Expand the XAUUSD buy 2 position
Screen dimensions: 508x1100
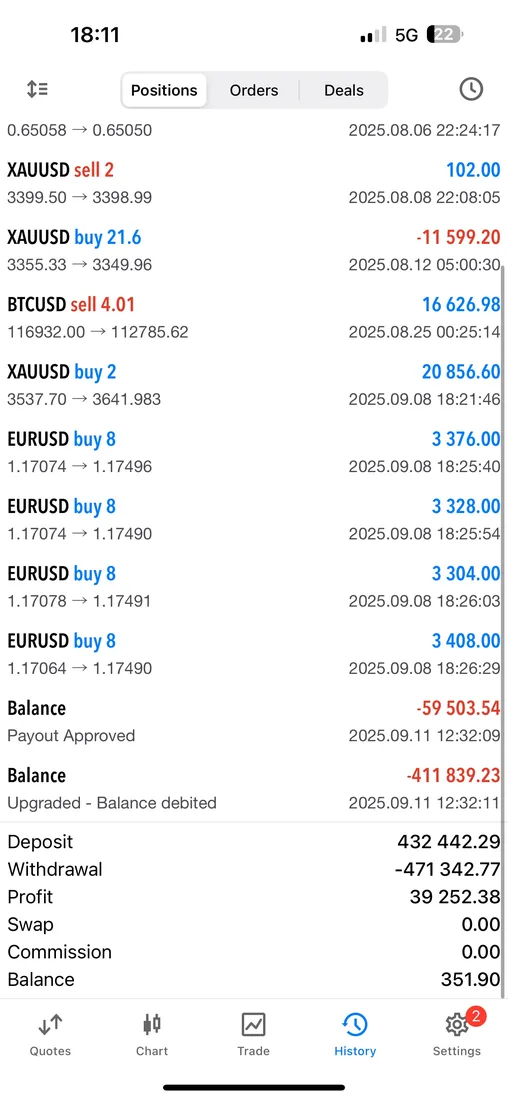(254, 384)
